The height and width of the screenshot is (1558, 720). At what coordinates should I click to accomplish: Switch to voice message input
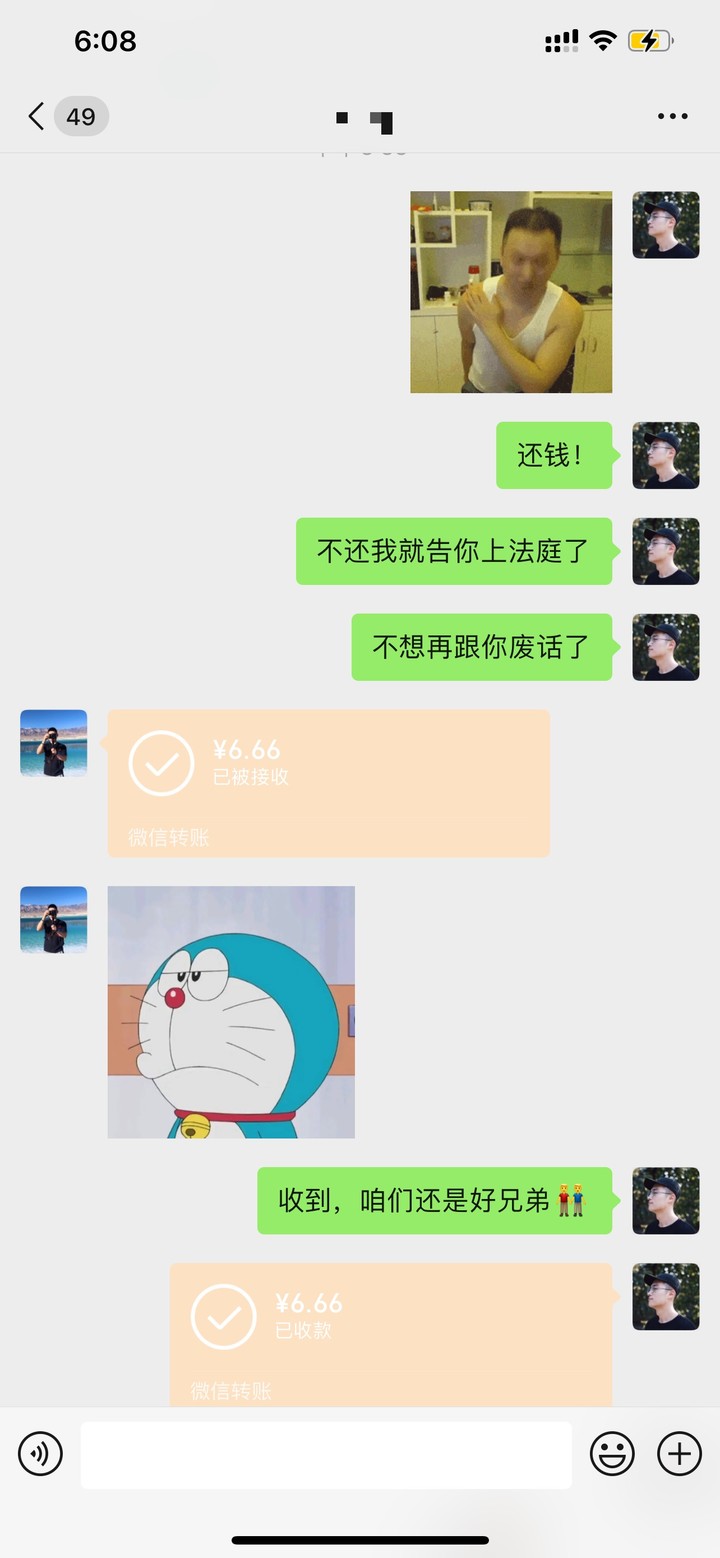[x=40, y=1454]
